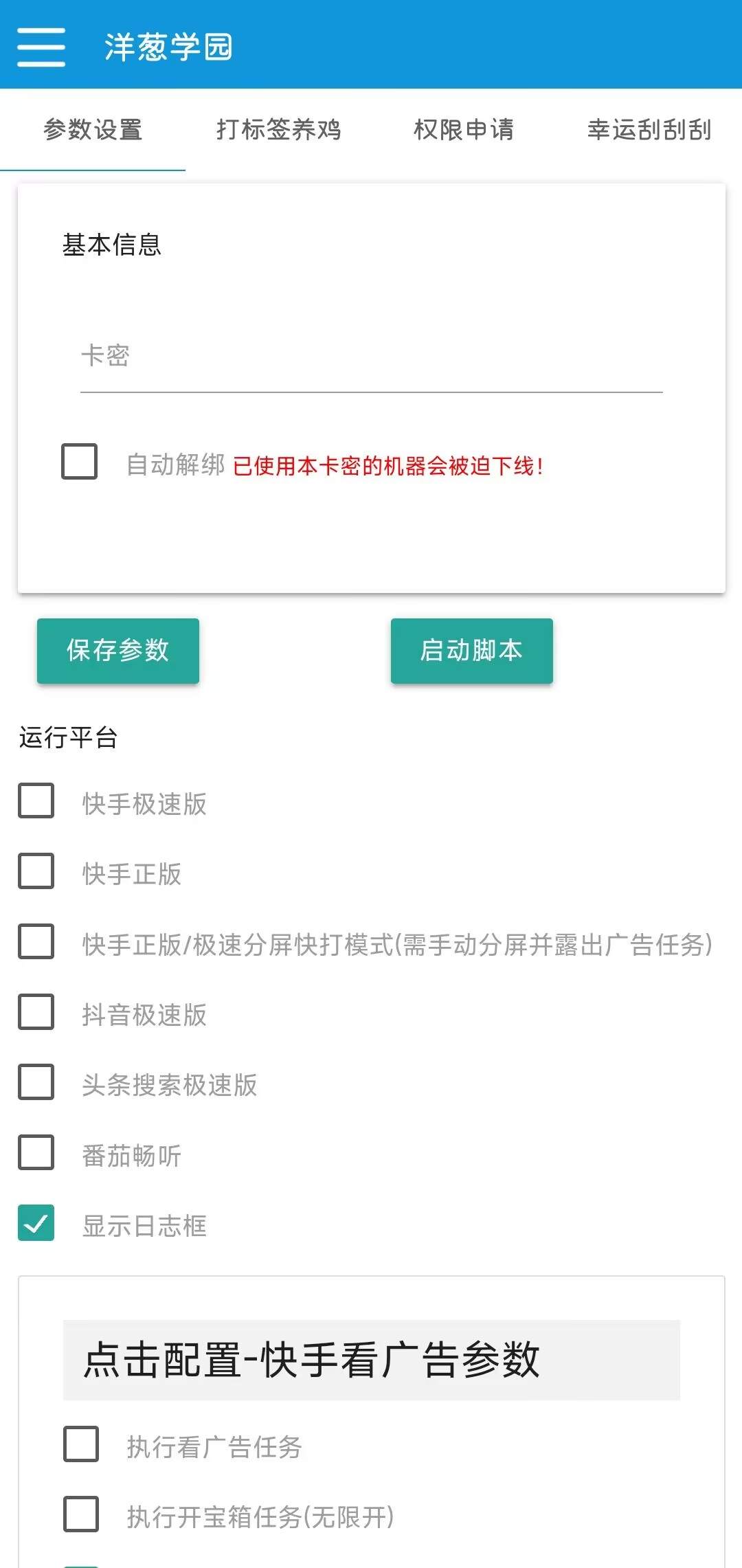Switch to the 权限申请 tab
The image size is (742, 1568).
(x=464, y=130)
